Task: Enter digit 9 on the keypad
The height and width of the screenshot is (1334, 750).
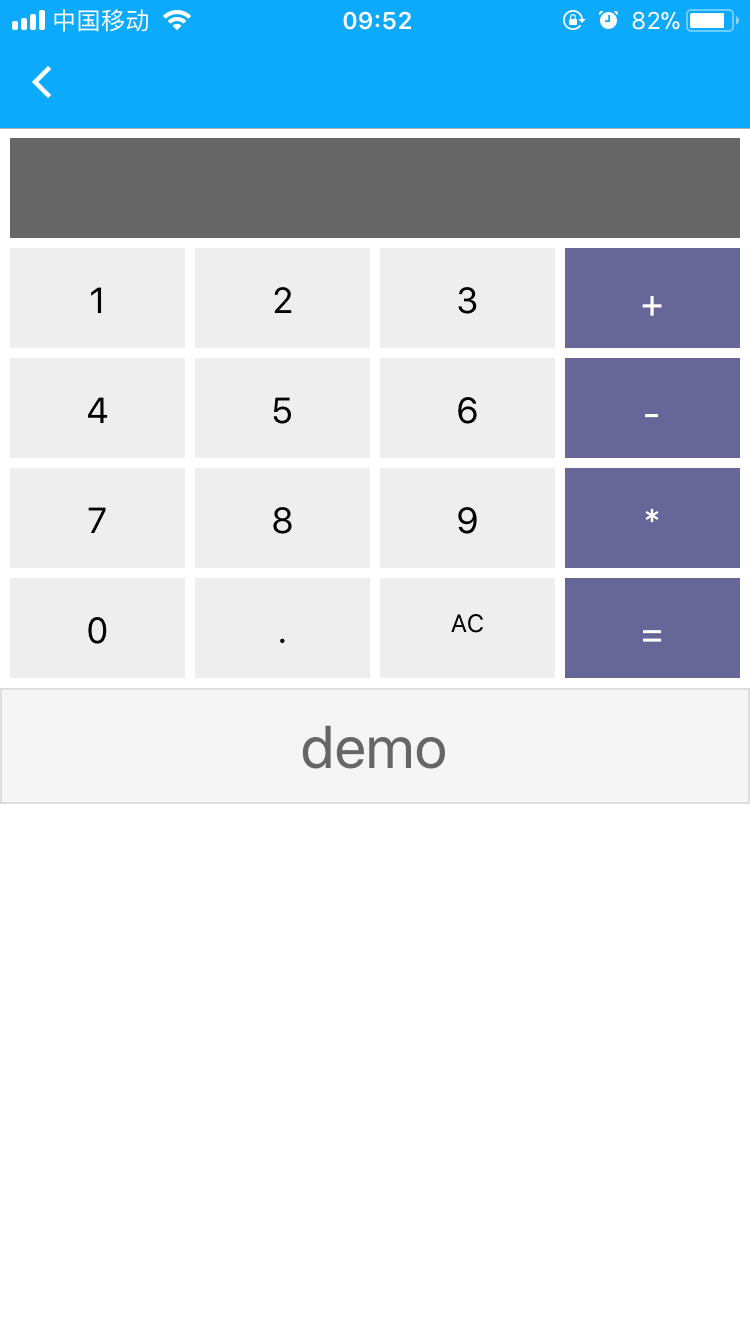Action: tap(467, 518)
